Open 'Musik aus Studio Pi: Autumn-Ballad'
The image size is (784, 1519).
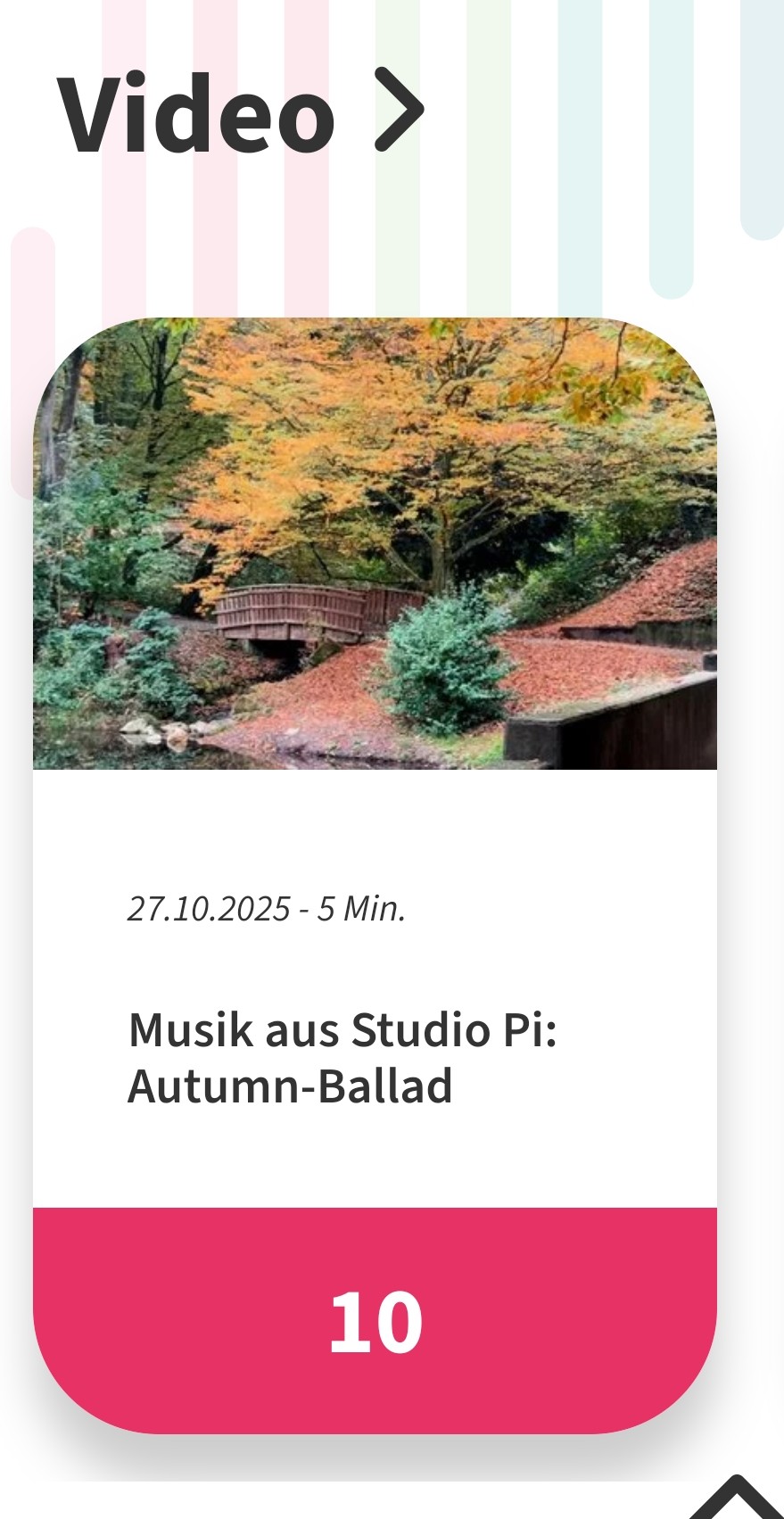(x=342, y=1057)
